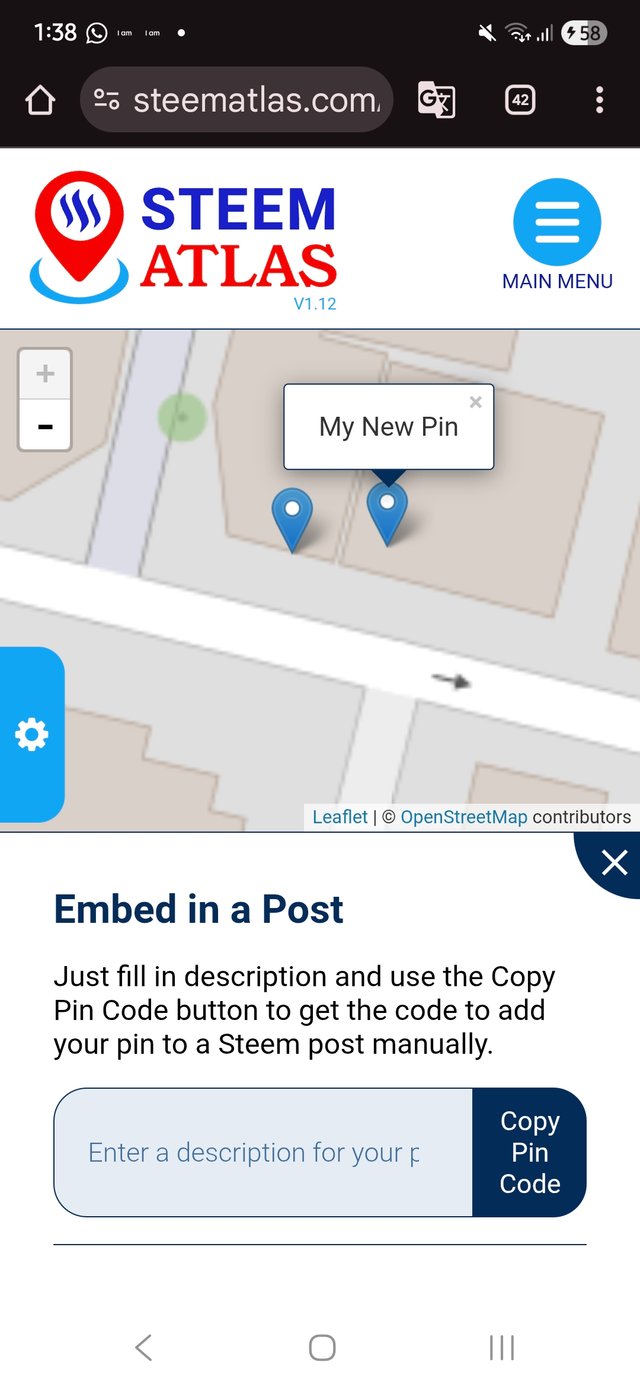
Task: Dismiss the Embed in a Post panel
Action: [613, 862]
